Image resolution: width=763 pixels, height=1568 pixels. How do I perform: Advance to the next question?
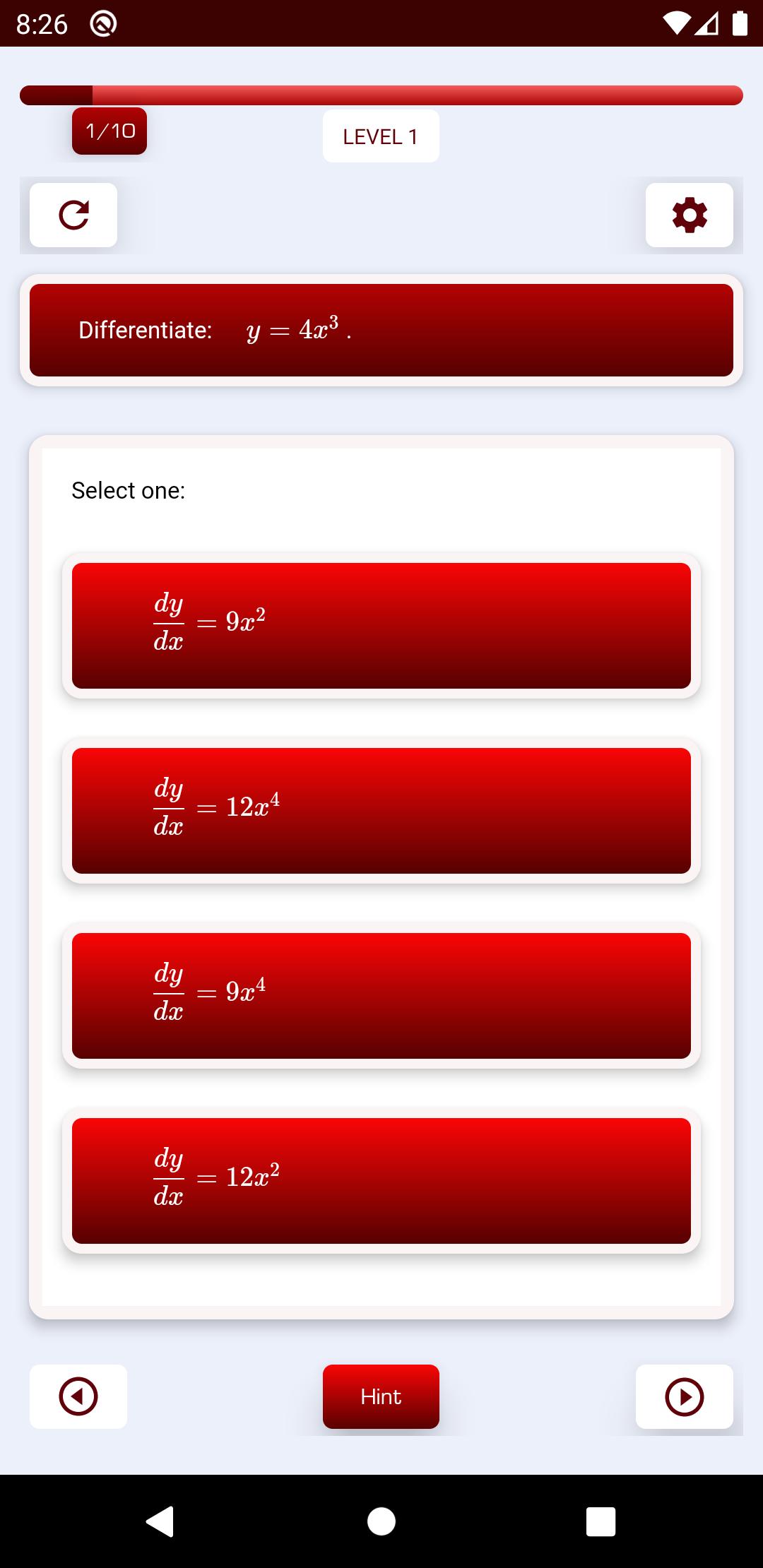pyautogui.click(x=684, y=1396)
